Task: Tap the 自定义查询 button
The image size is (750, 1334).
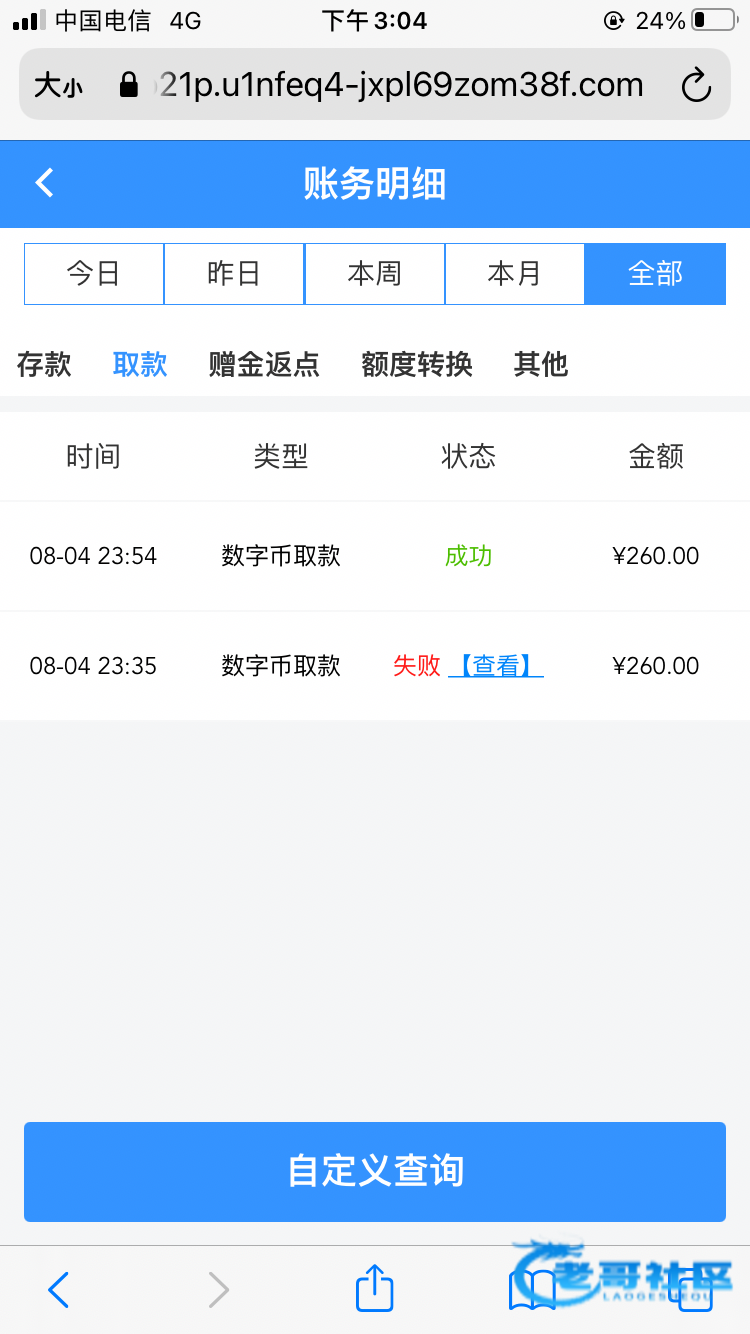Action: click(375, 1171)
